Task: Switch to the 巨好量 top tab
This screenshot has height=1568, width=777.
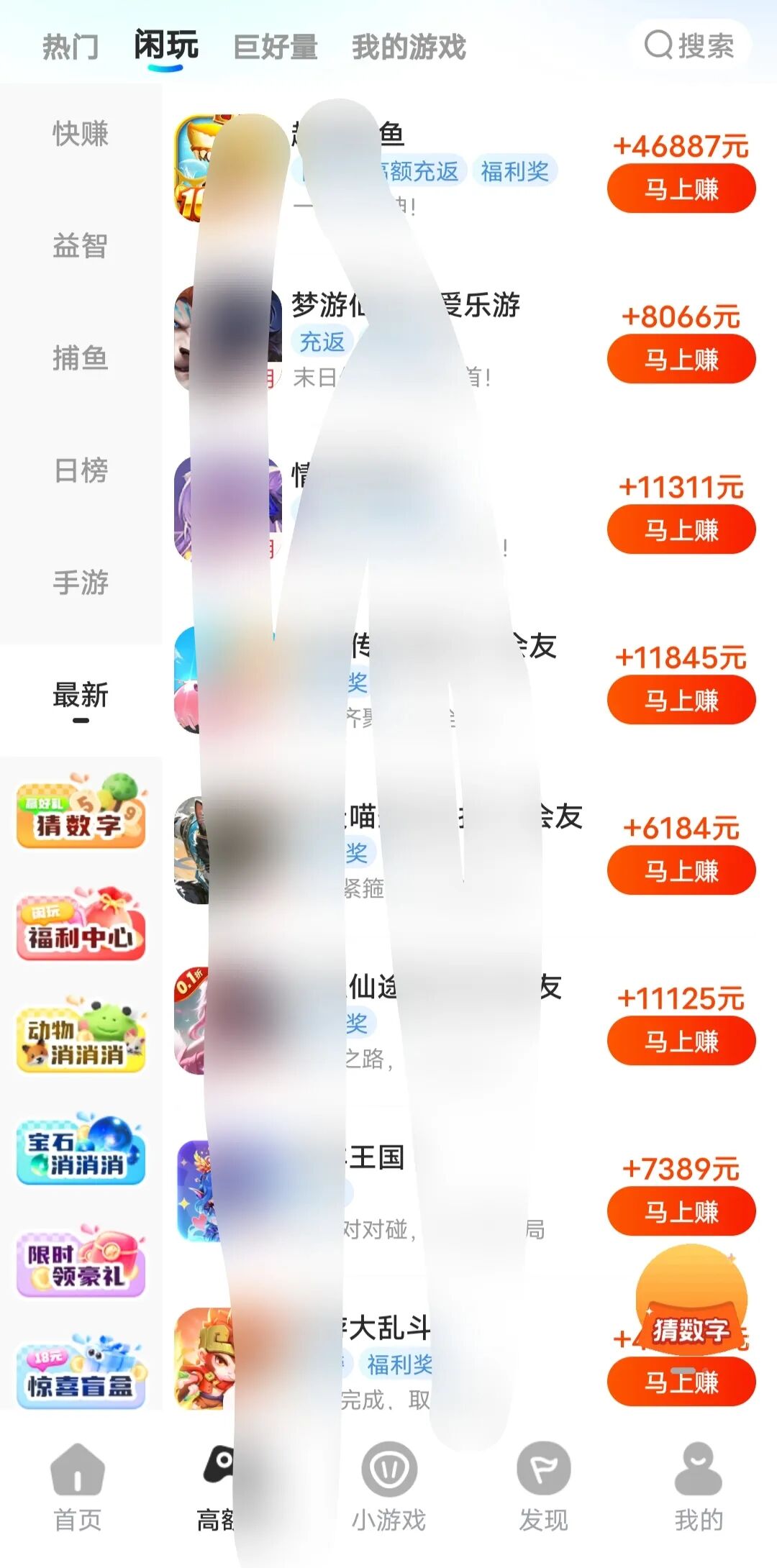Action: click(x=276, y=47)
